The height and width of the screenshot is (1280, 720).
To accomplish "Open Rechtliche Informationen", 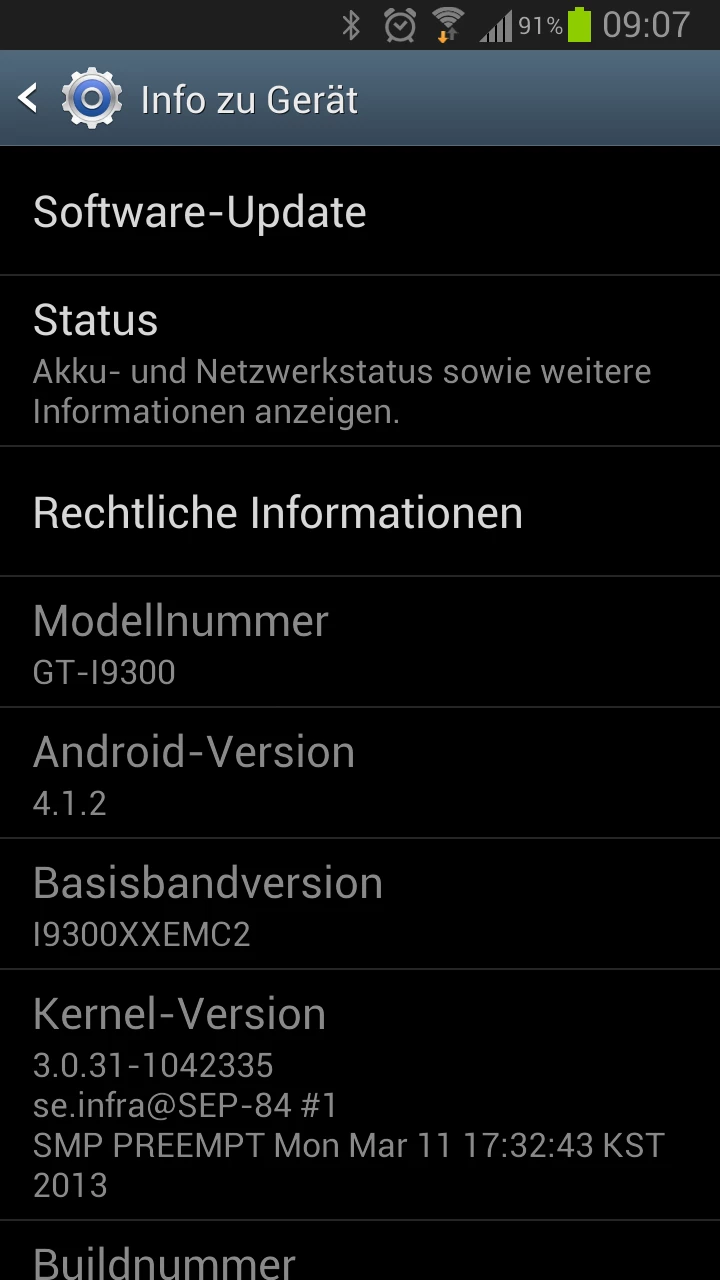I will click(360, 512).
